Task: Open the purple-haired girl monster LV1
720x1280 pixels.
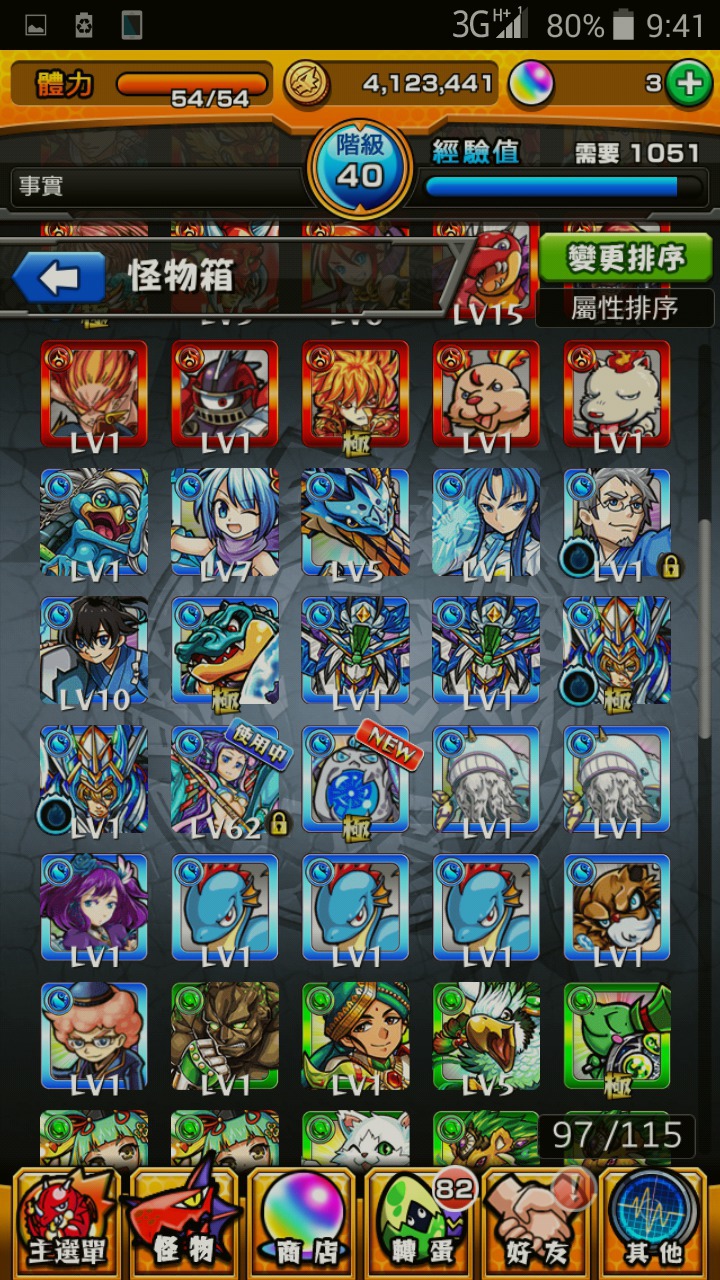Action: pyautogui.click(x=94, y=907)
